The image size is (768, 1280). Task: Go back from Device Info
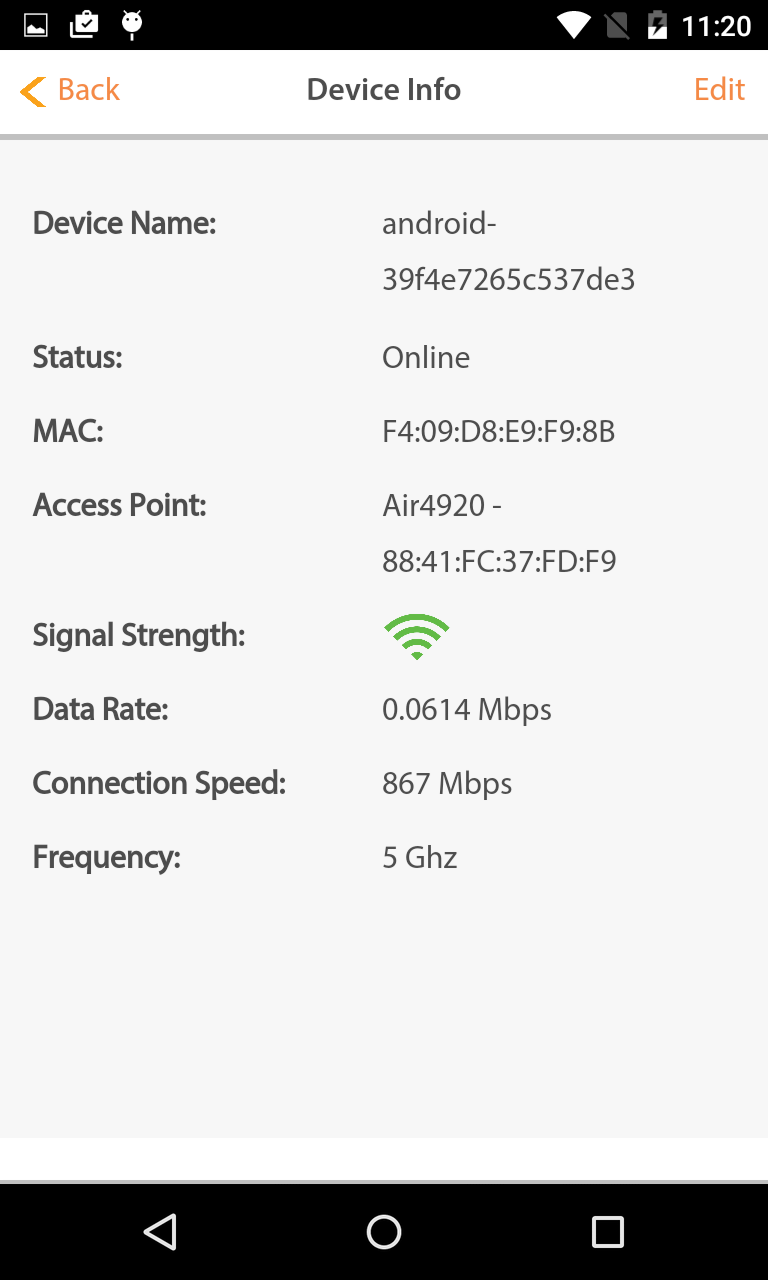(70, 90)
